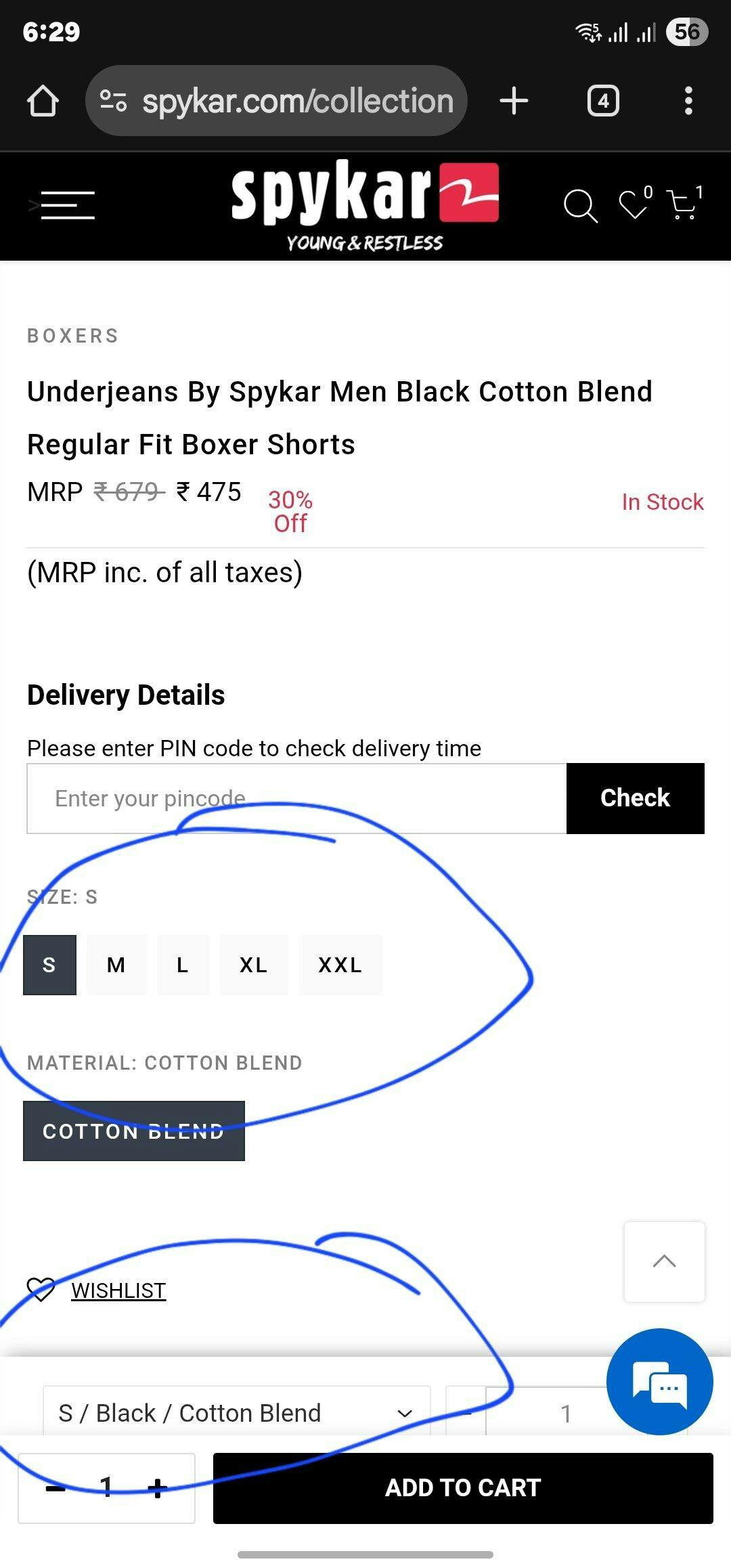Select size S
This screenshot has height=1568, width=731.
point(49,965)
